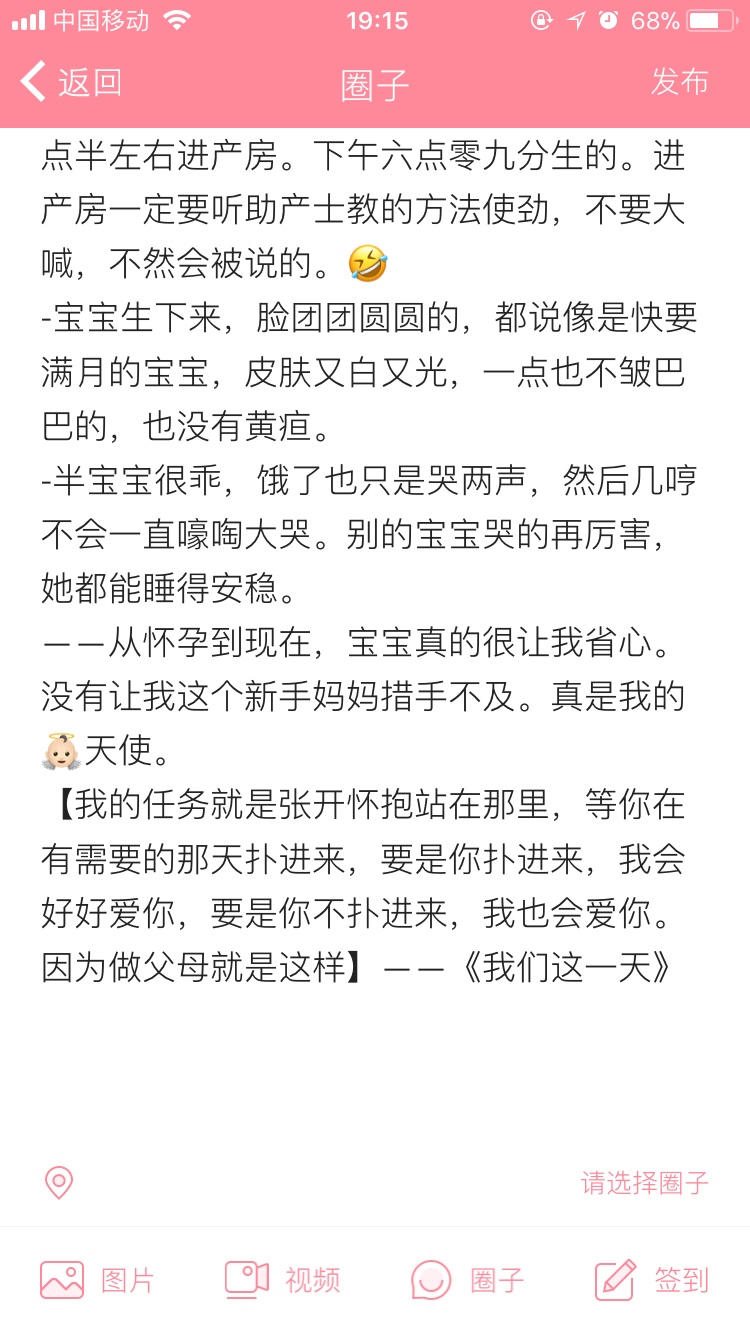The height and width of the screenshot is (1334, 750).
Task: Go back with the 返回 button
Action: [x=71, y=83]
